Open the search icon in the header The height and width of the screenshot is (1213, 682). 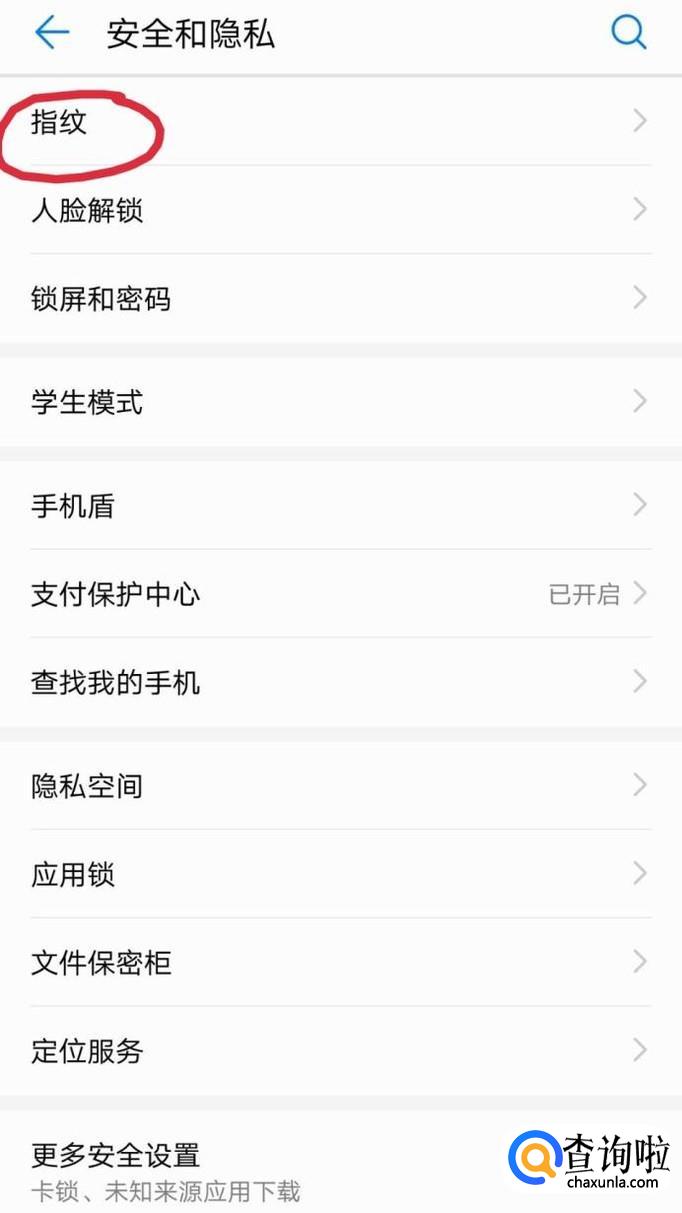pyautogui.click(x=628, y=34)
